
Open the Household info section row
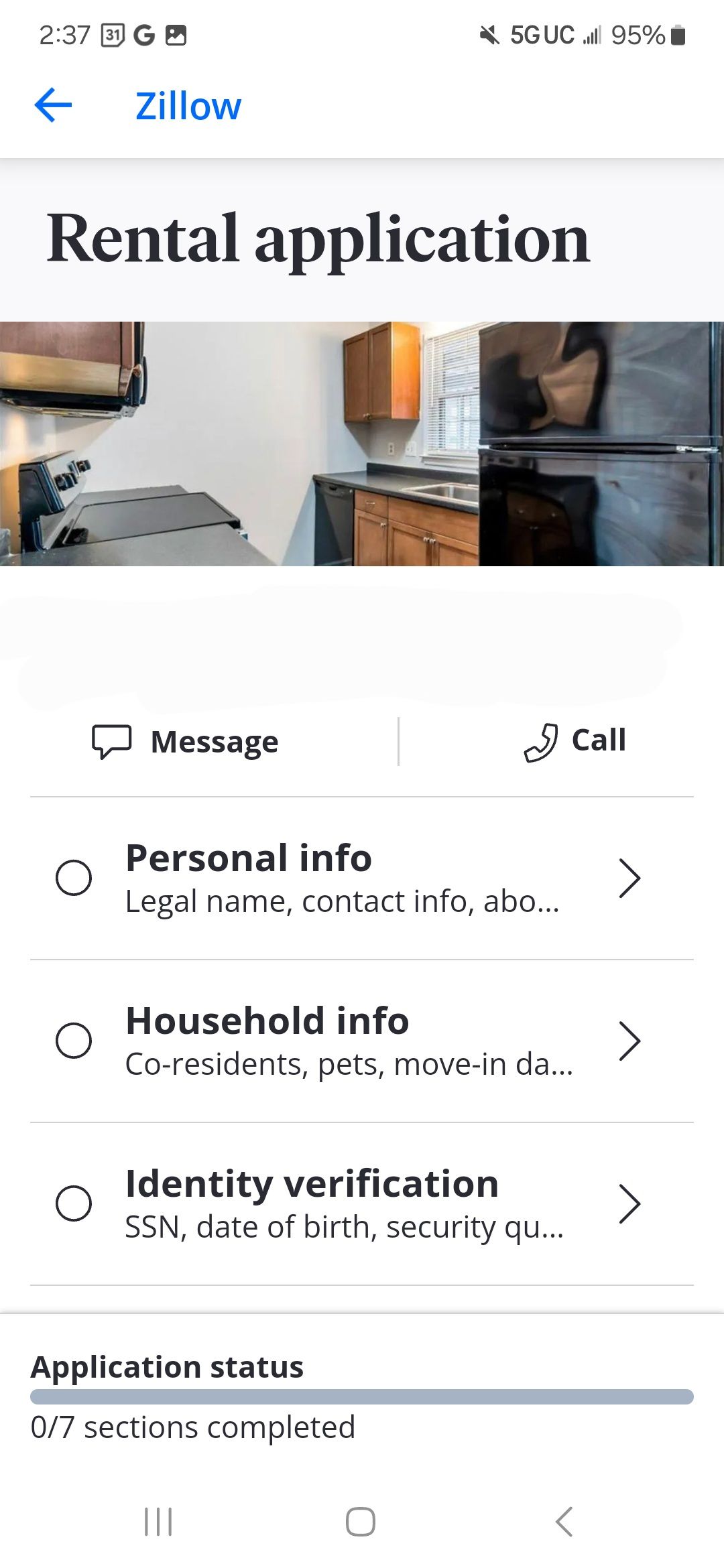coord(362,1041)
